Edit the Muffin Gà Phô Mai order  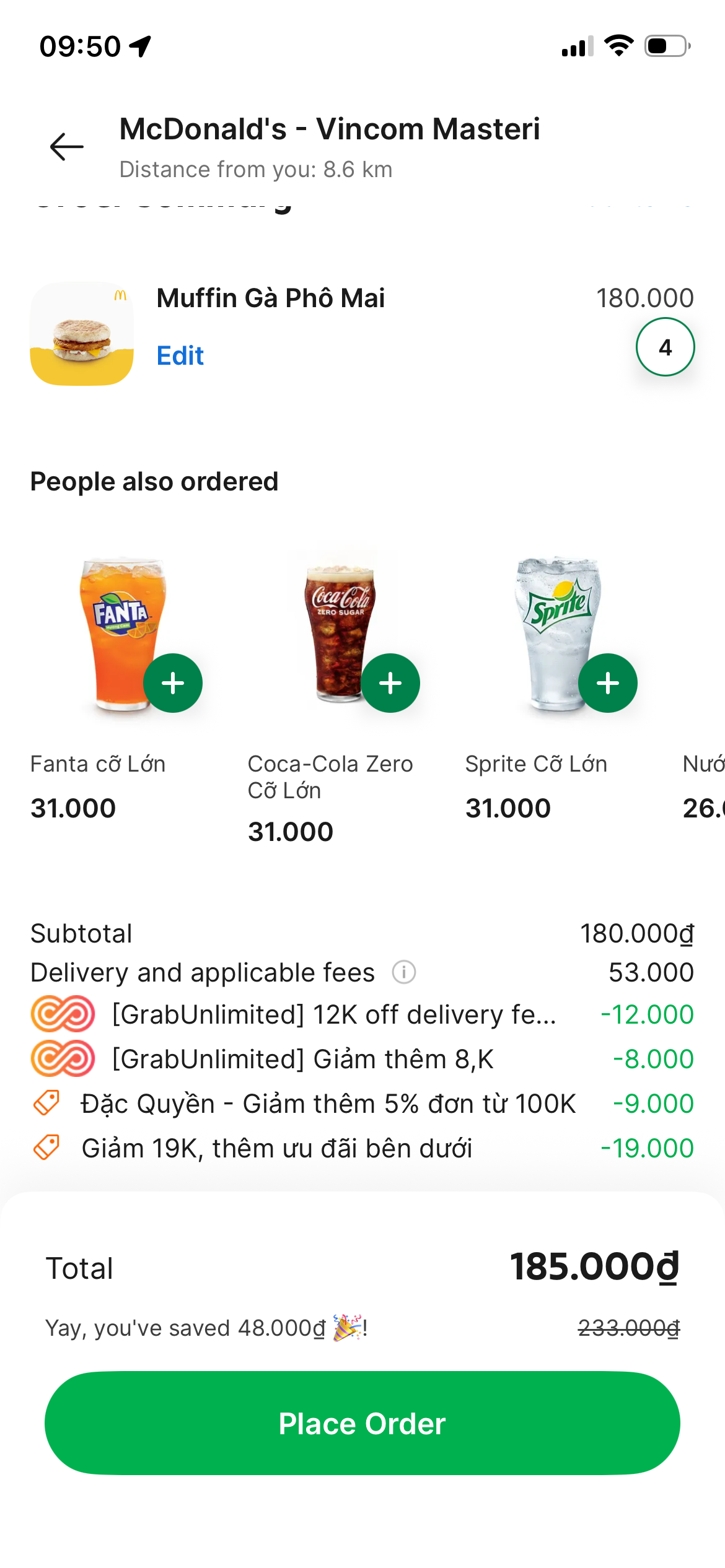click(x=179, y=355)
